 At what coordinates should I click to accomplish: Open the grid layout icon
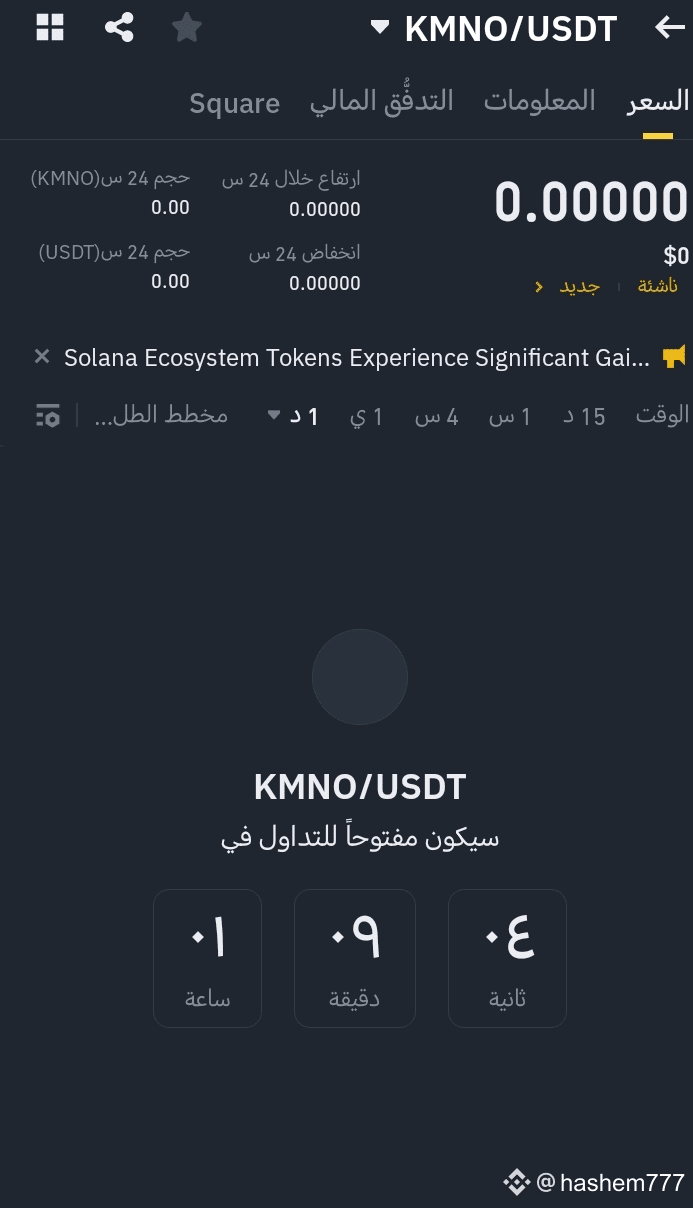tap(50, 27)
